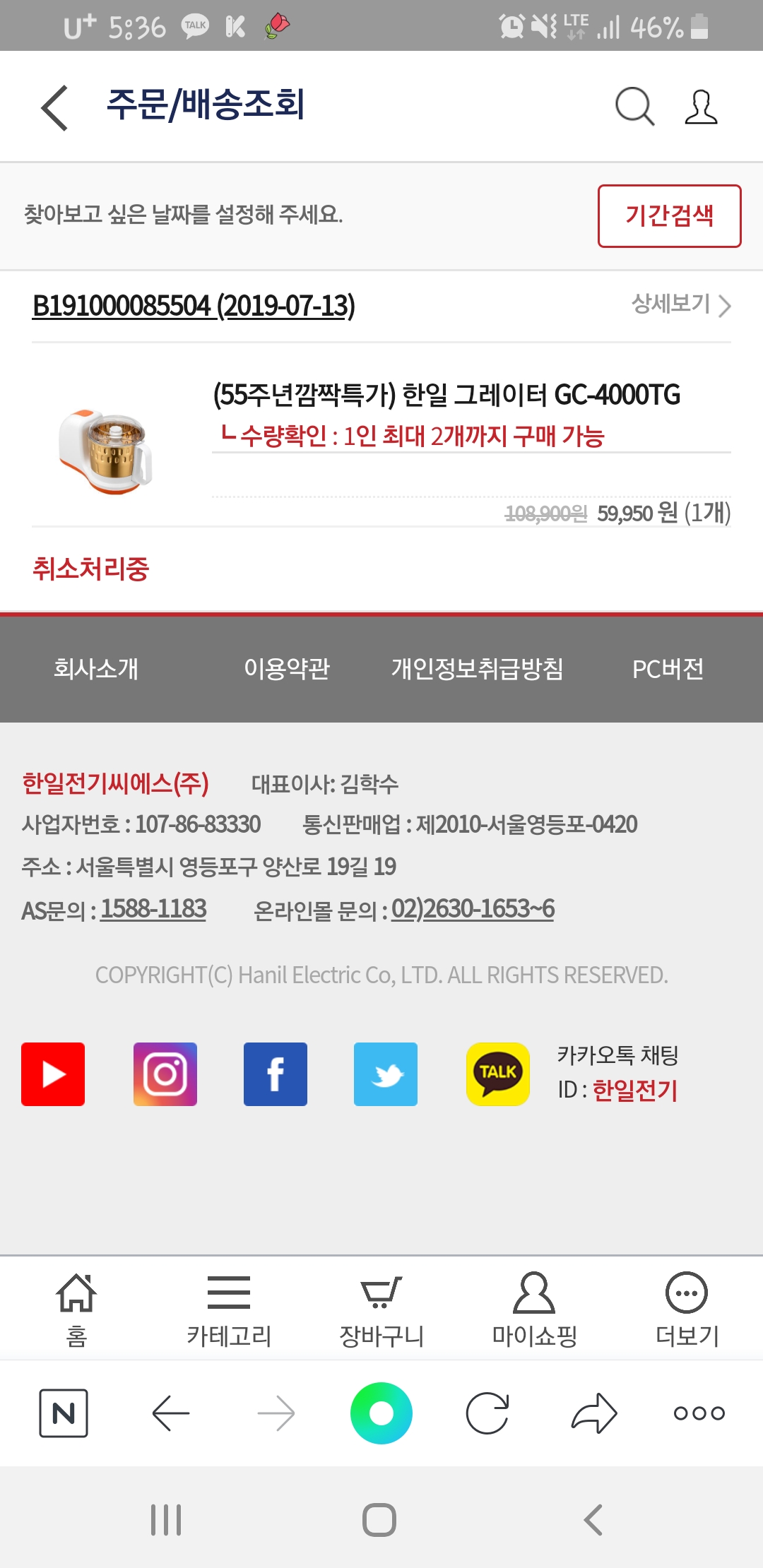Open the Instagram icon
The width and height of the screenshot is (763, 1568).
pyautogui.click(x=165, y=1074)
